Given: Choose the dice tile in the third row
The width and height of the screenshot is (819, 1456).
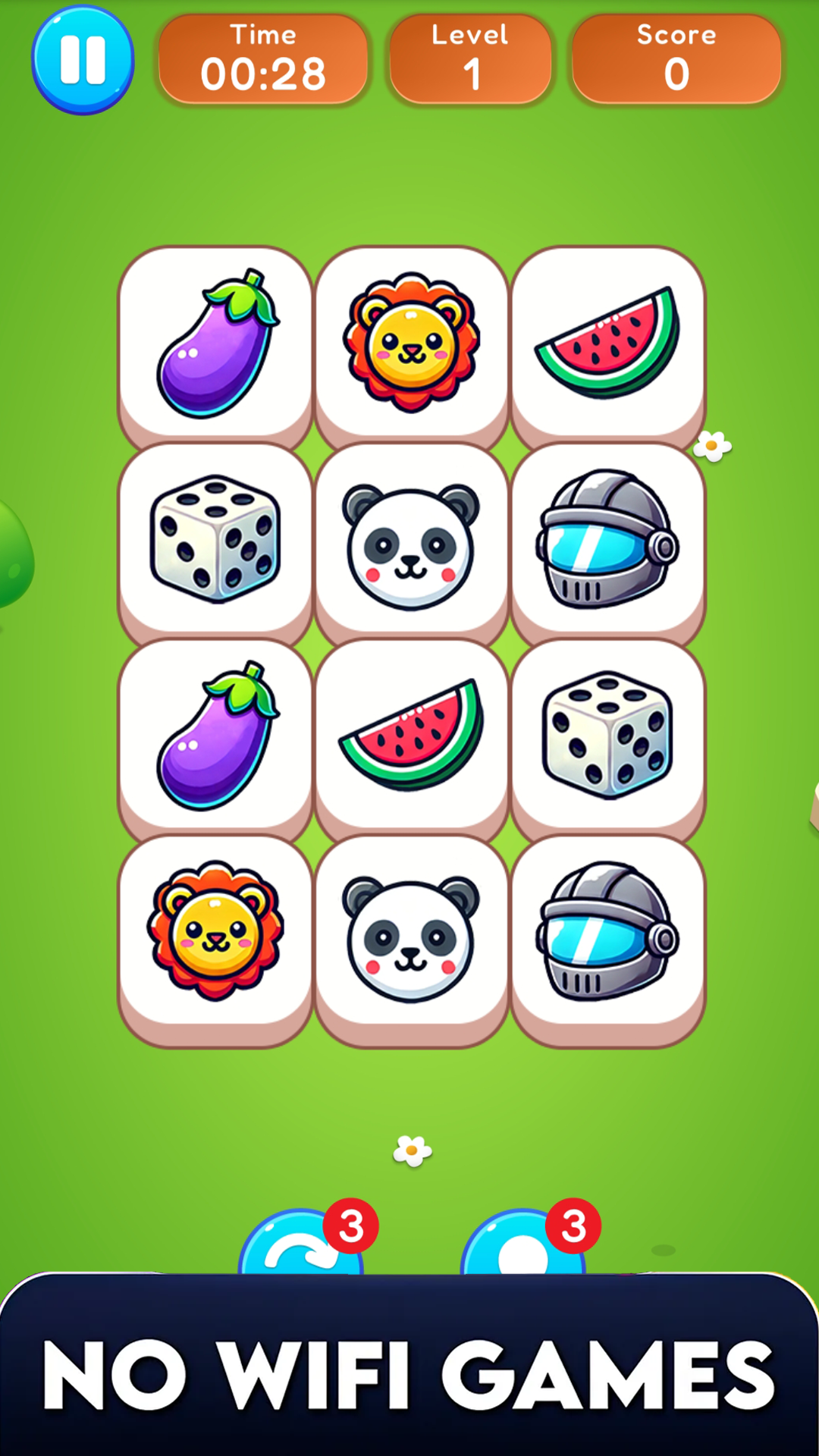Looking at the screenshot, I should tap(608, 737).
